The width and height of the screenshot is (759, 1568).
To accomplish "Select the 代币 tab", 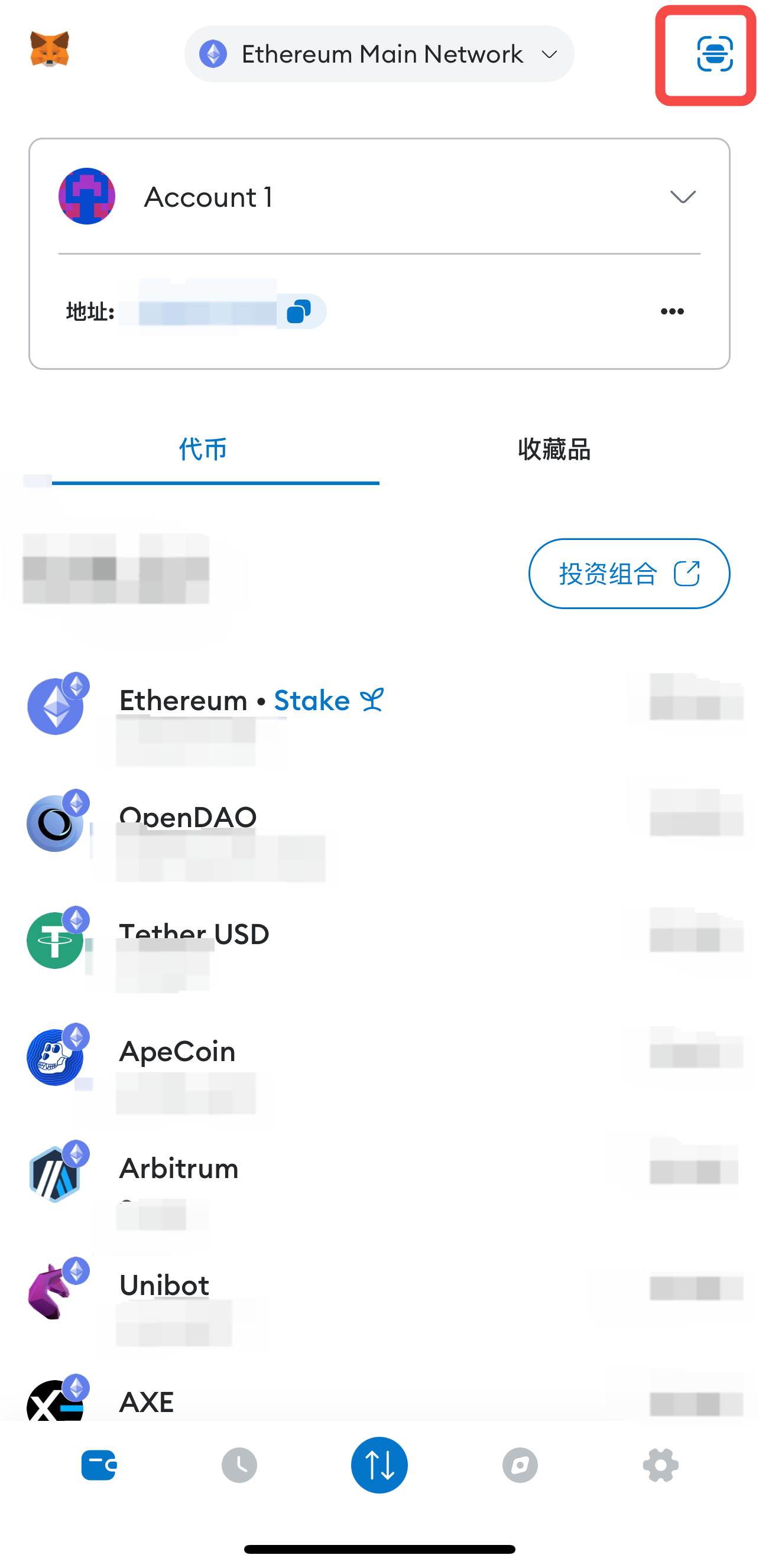I will [203, 449].
